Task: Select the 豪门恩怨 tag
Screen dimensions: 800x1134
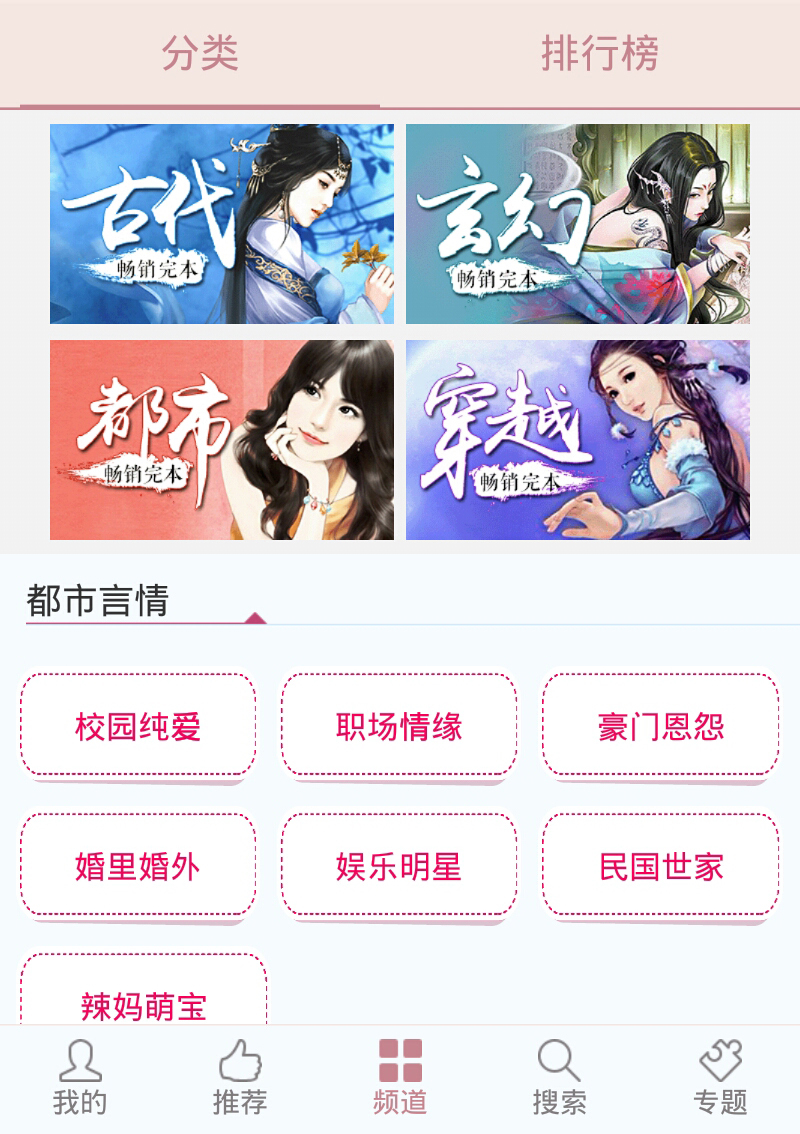Action: click(x=660, y=727)
